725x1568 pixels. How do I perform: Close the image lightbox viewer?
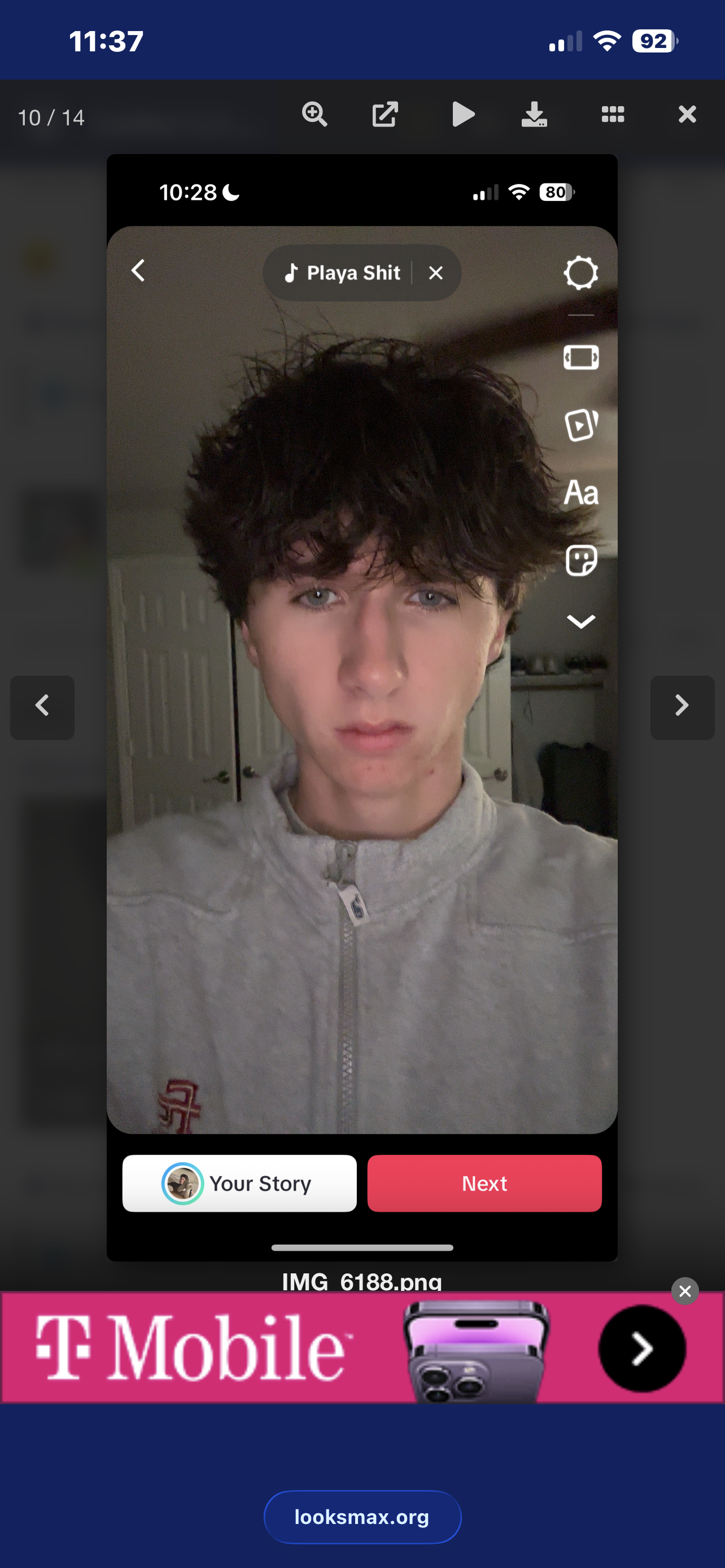click(687, 115)
